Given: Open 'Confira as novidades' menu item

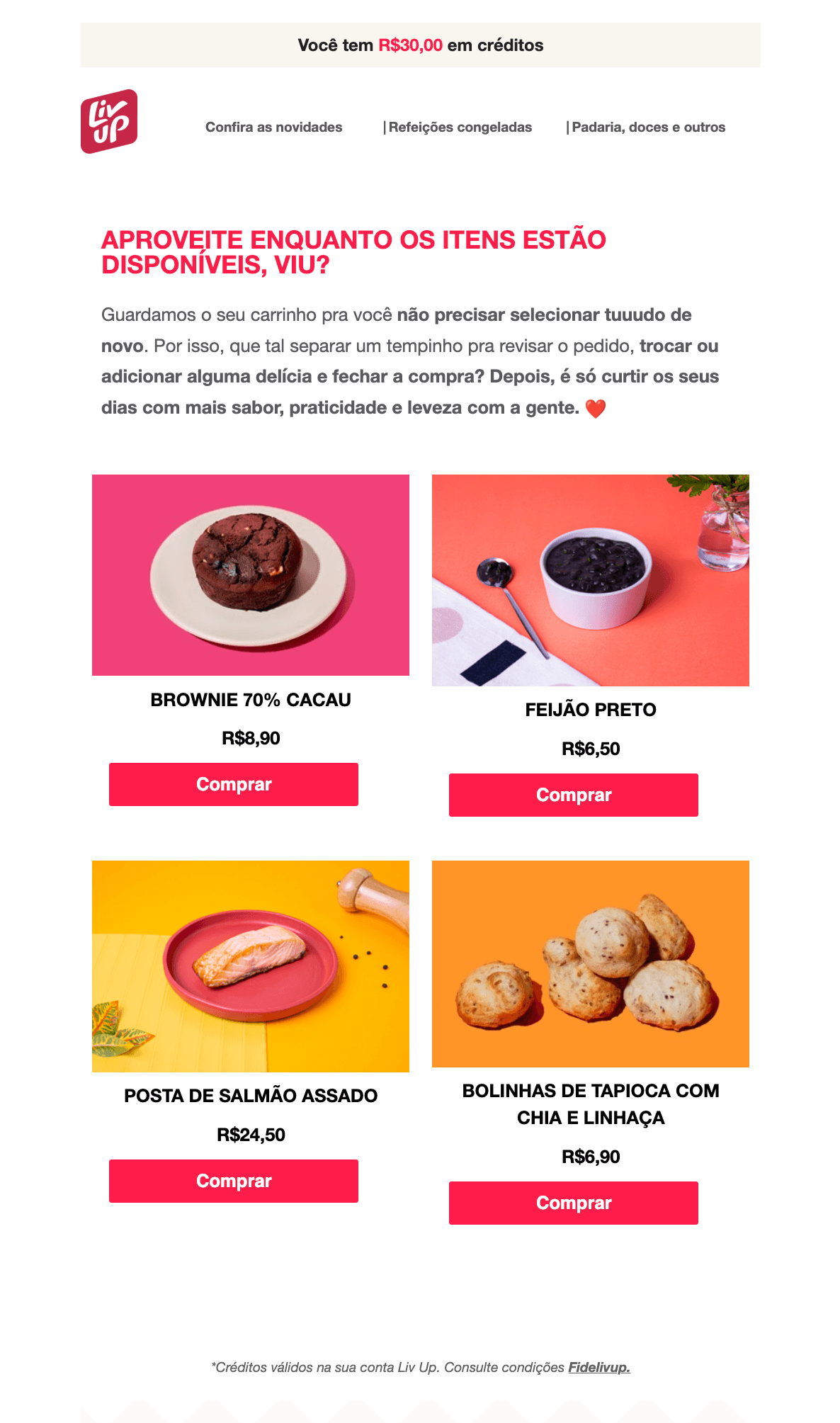Looking at the screenshot, I should tap(274, 127).
